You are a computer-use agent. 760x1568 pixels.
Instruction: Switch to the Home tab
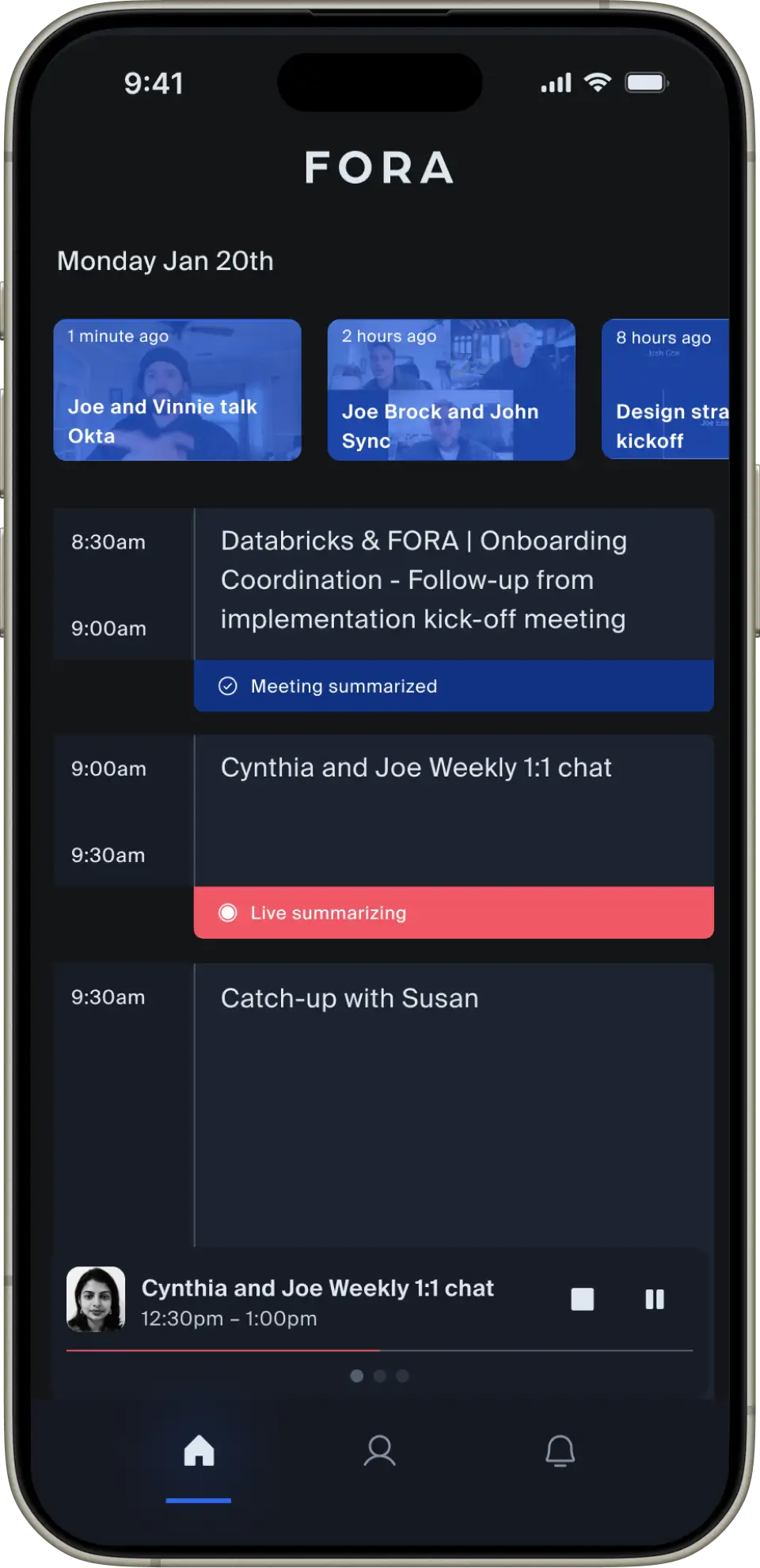tap(199, 1451)
